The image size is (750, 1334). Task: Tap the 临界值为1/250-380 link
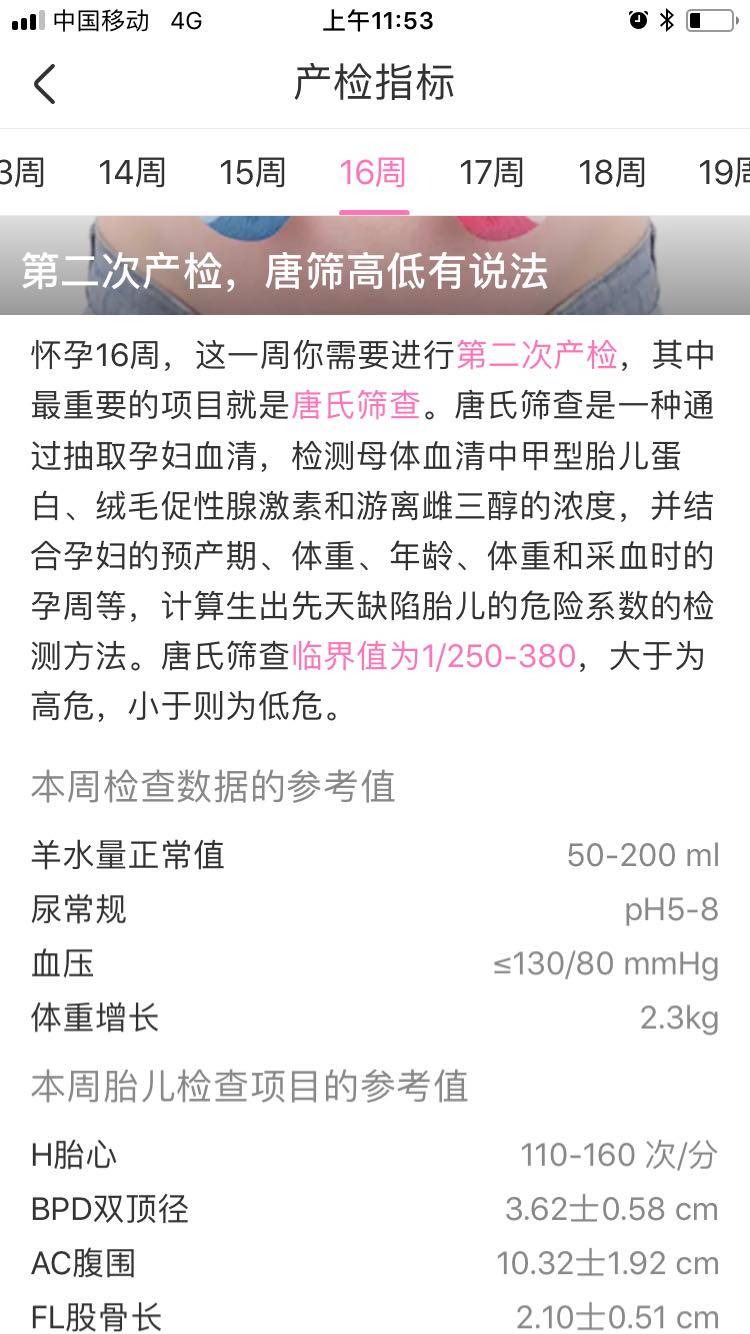tap(434, 656)
